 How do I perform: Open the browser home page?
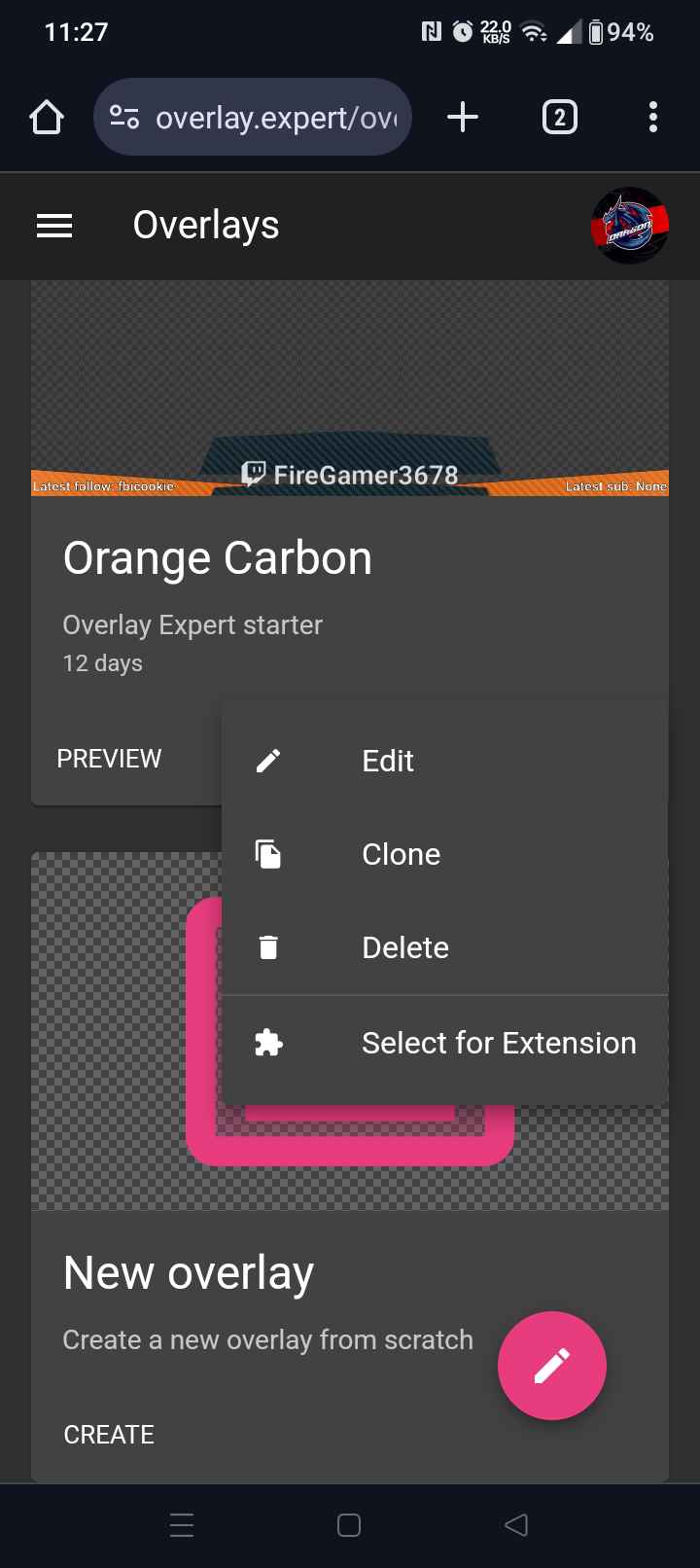coord(47,118)
